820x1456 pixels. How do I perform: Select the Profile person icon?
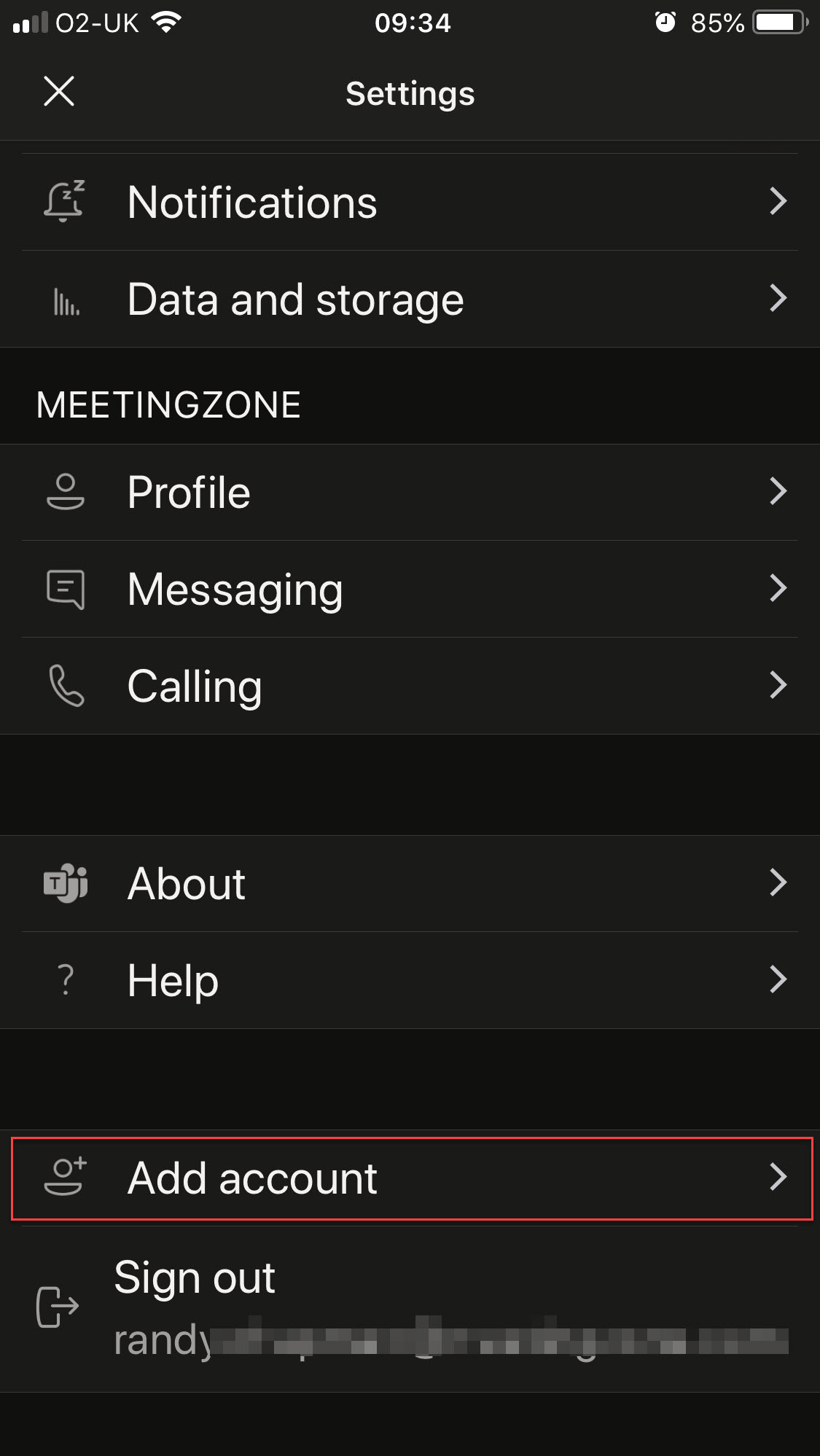coord(64,493)
